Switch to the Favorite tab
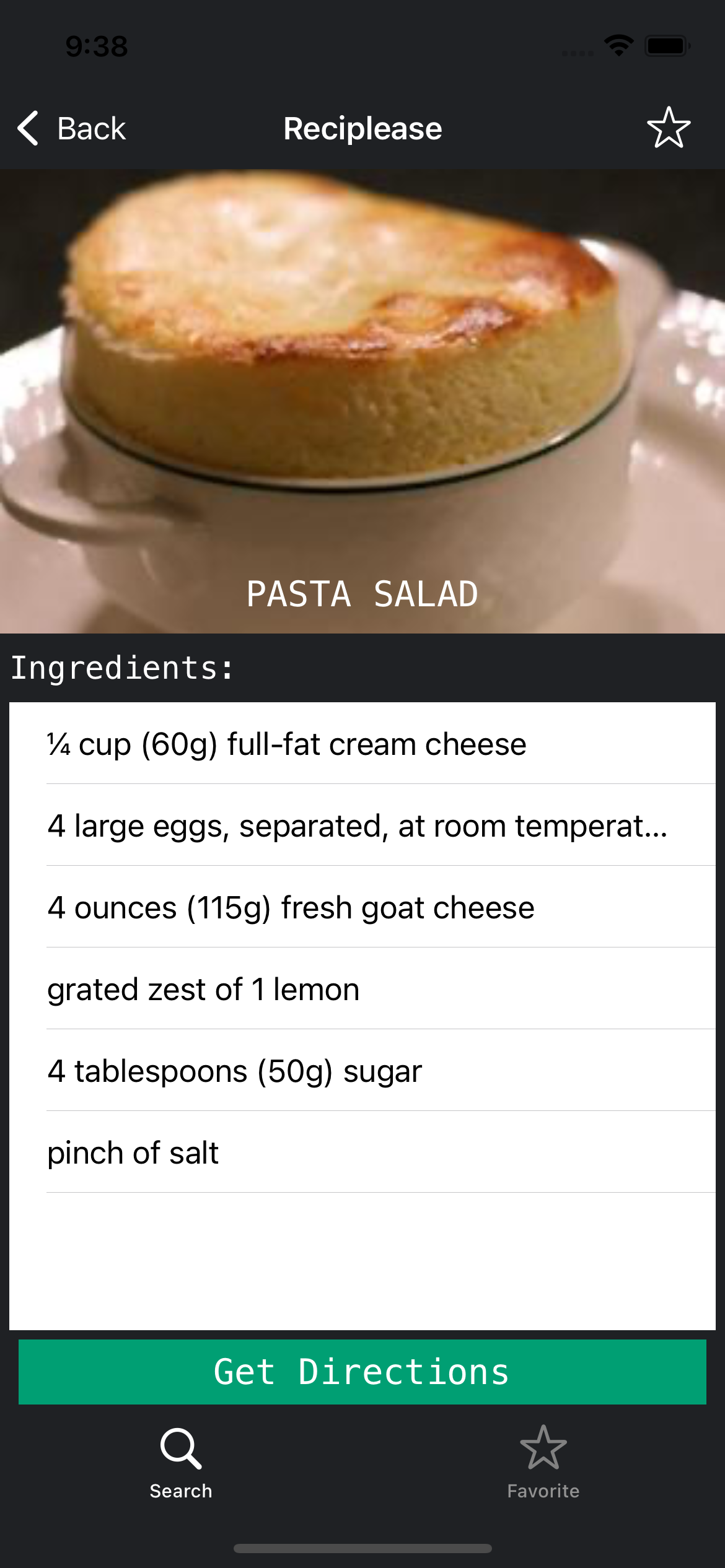725x1568 pixels. tap(543, 1463)
